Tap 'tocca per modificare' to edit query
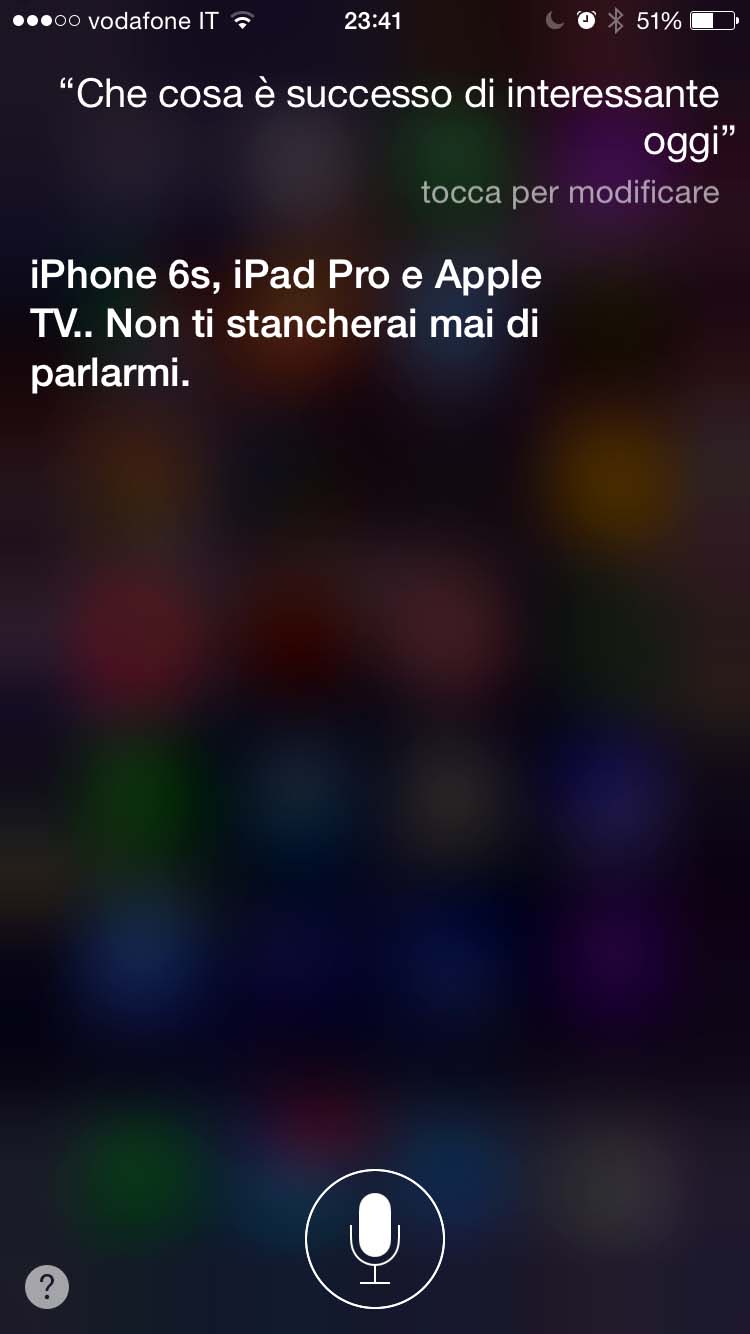The height and width of the screenshot is (1334, 750). tap(569, 192)
